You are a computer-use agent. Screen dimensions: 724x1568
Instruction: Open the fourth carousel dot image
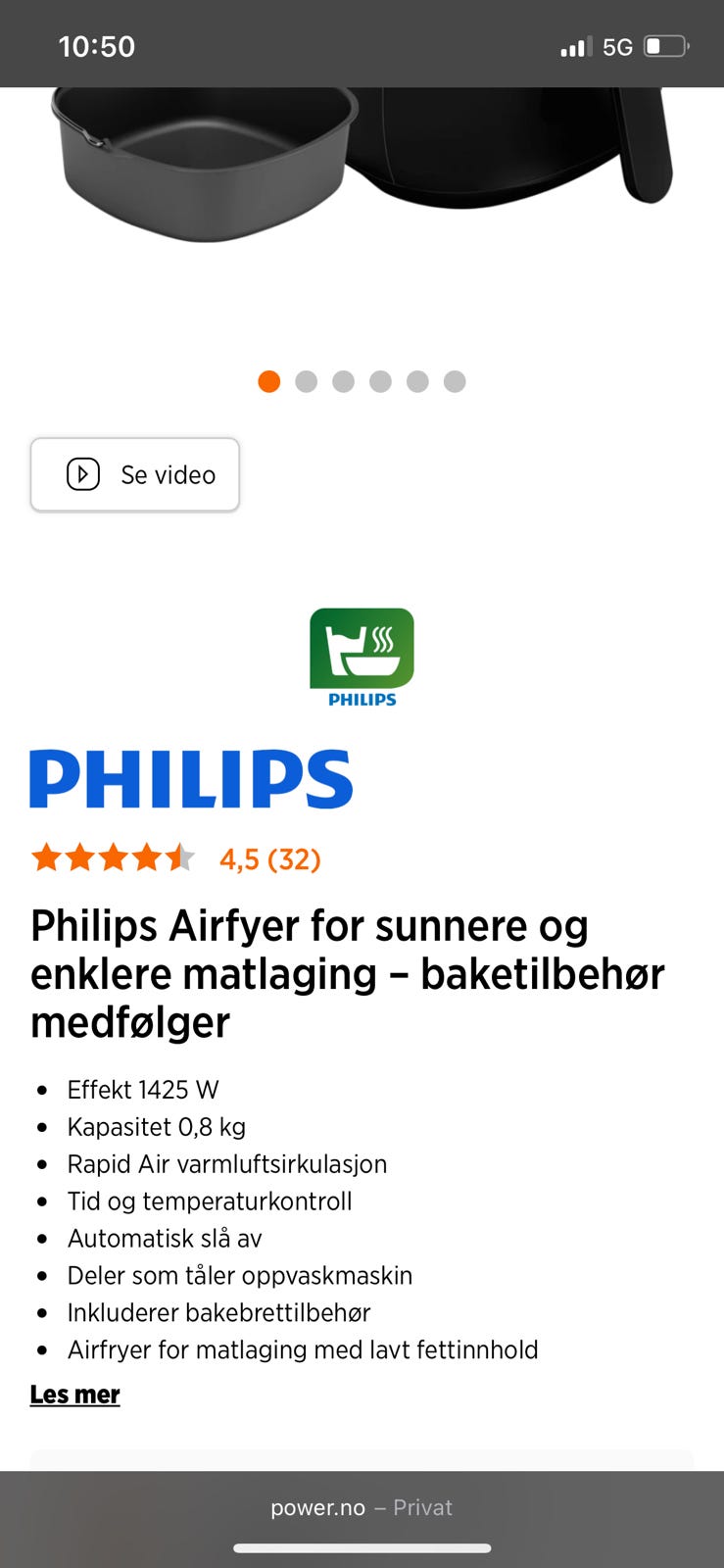click(x=380, y=381)
